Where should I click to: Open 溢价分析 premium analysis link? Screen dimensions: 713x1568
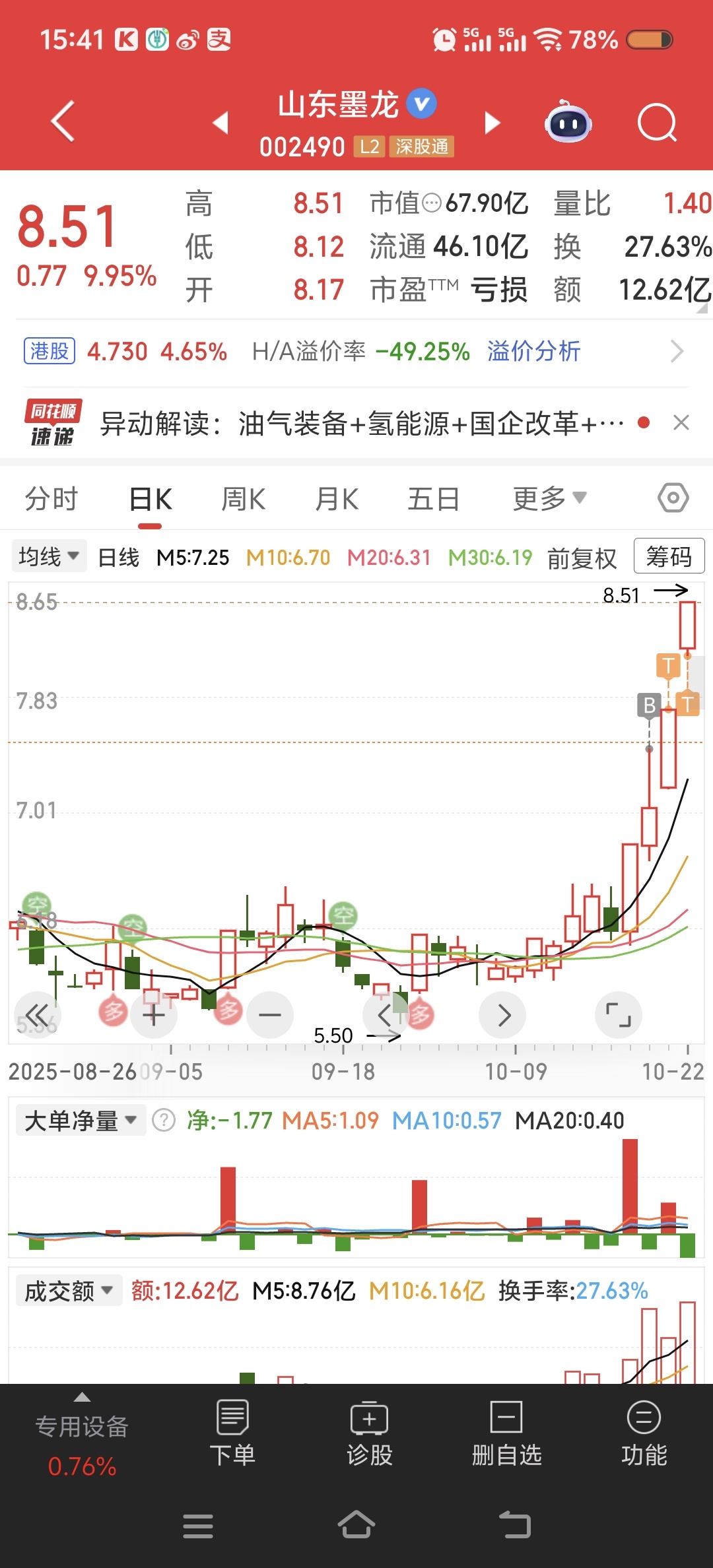tap(533, 351)
